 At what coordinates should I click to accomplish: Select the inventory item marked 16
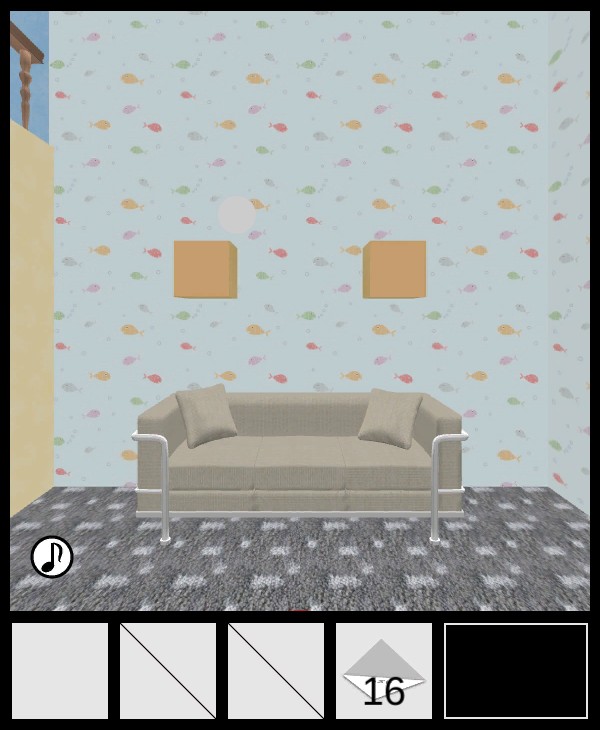384,671
